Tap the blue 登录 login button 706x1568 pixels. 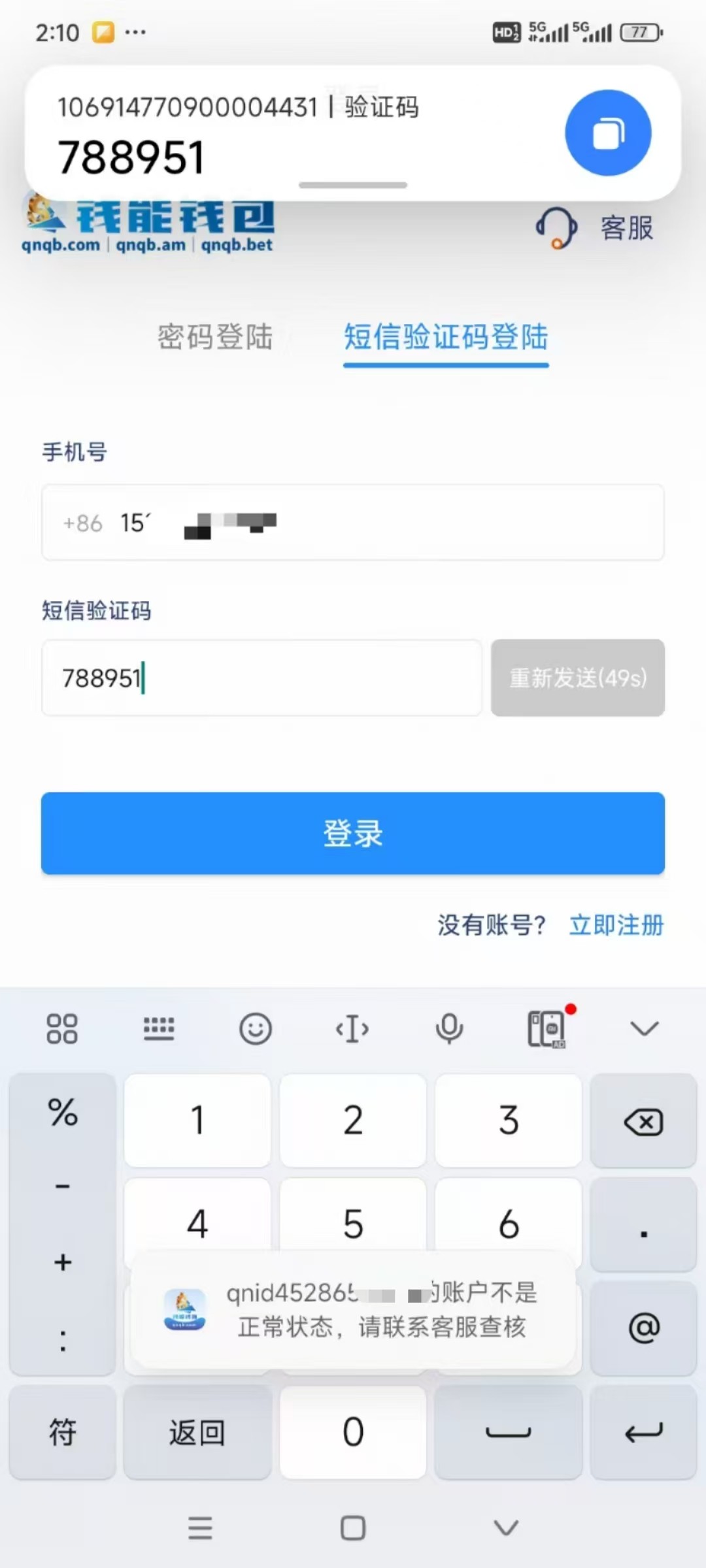tap(353, 833)
